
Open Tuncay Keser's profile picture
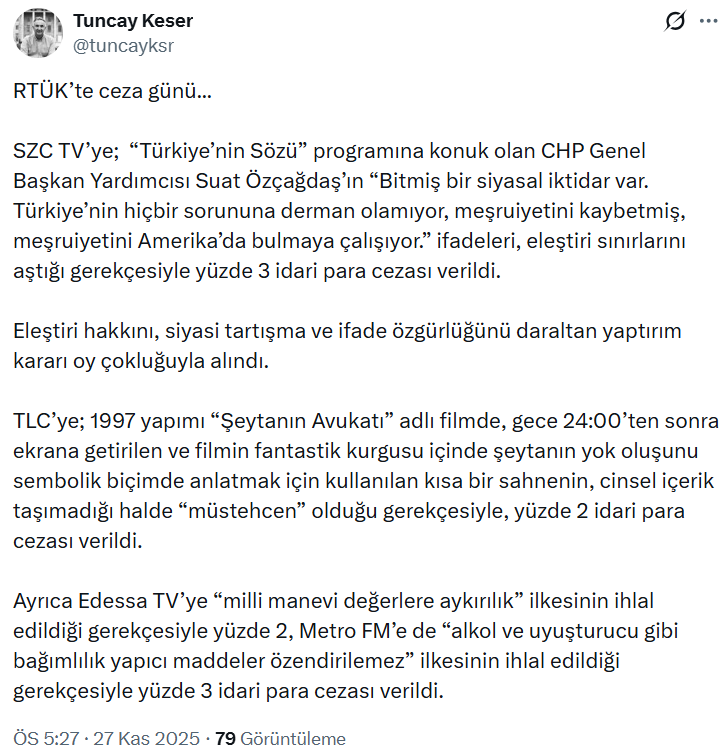pyautogui.click(x=38, y=33)
